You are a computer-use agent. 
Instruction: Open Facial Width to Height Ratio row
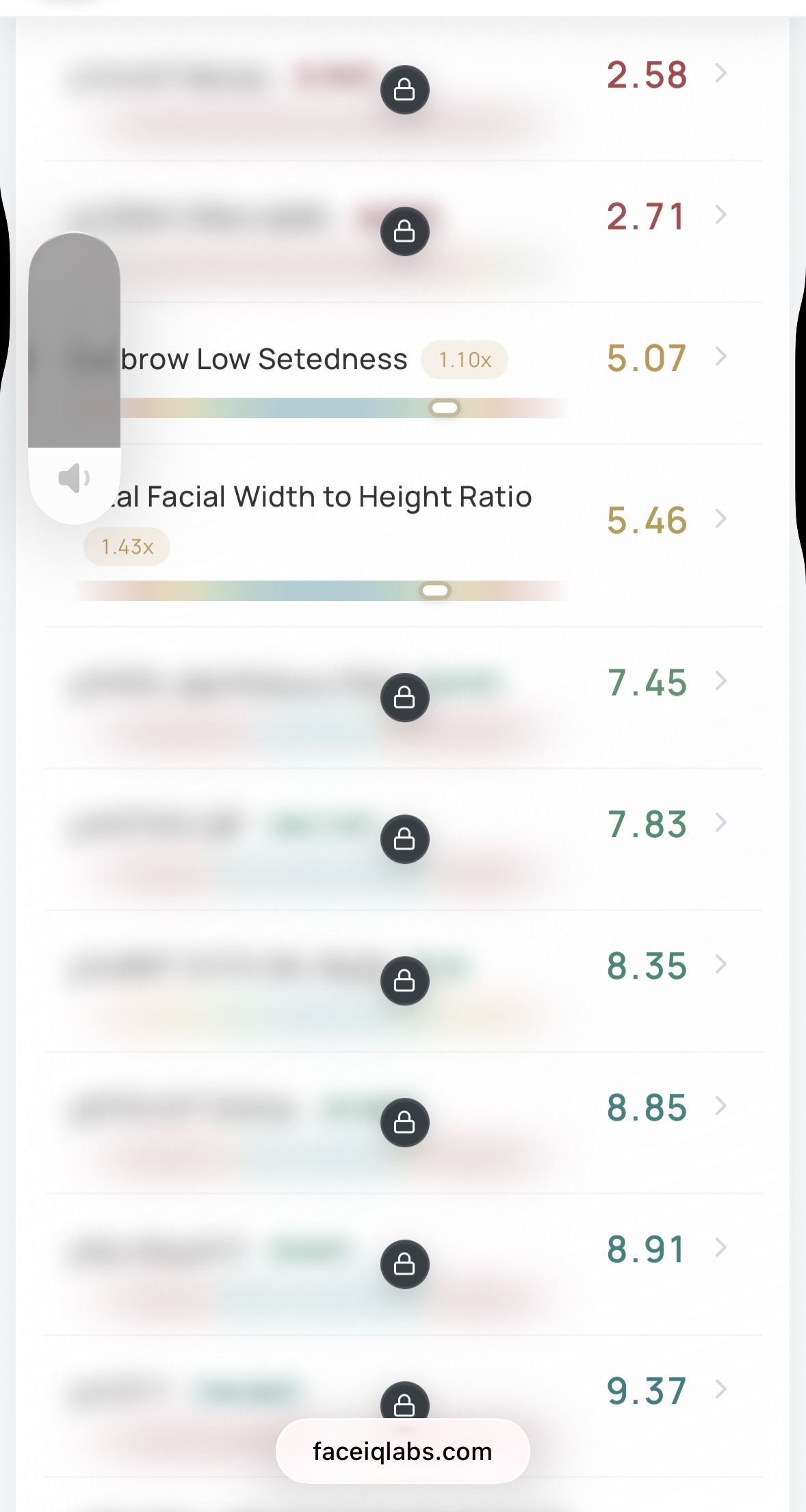click(x=403, y=535)
